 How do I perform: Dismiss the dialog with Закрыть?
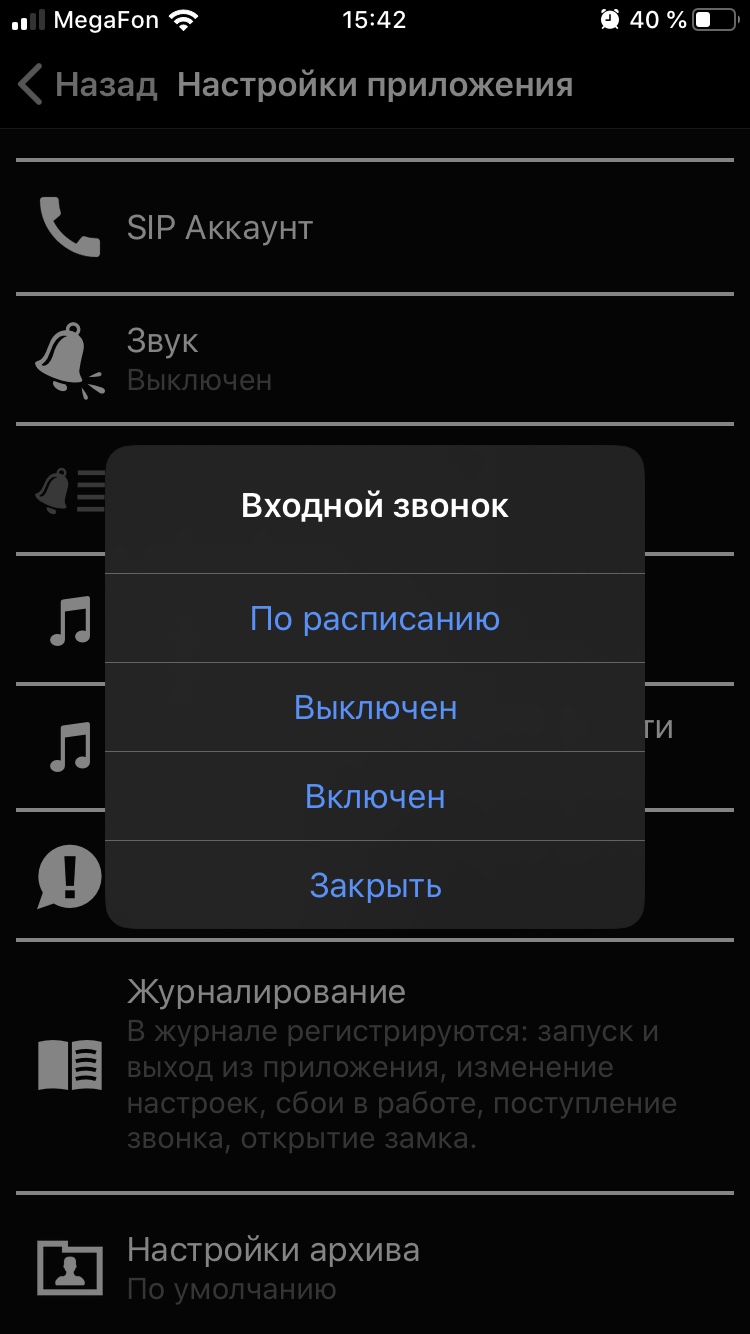(x=375, y=885)
